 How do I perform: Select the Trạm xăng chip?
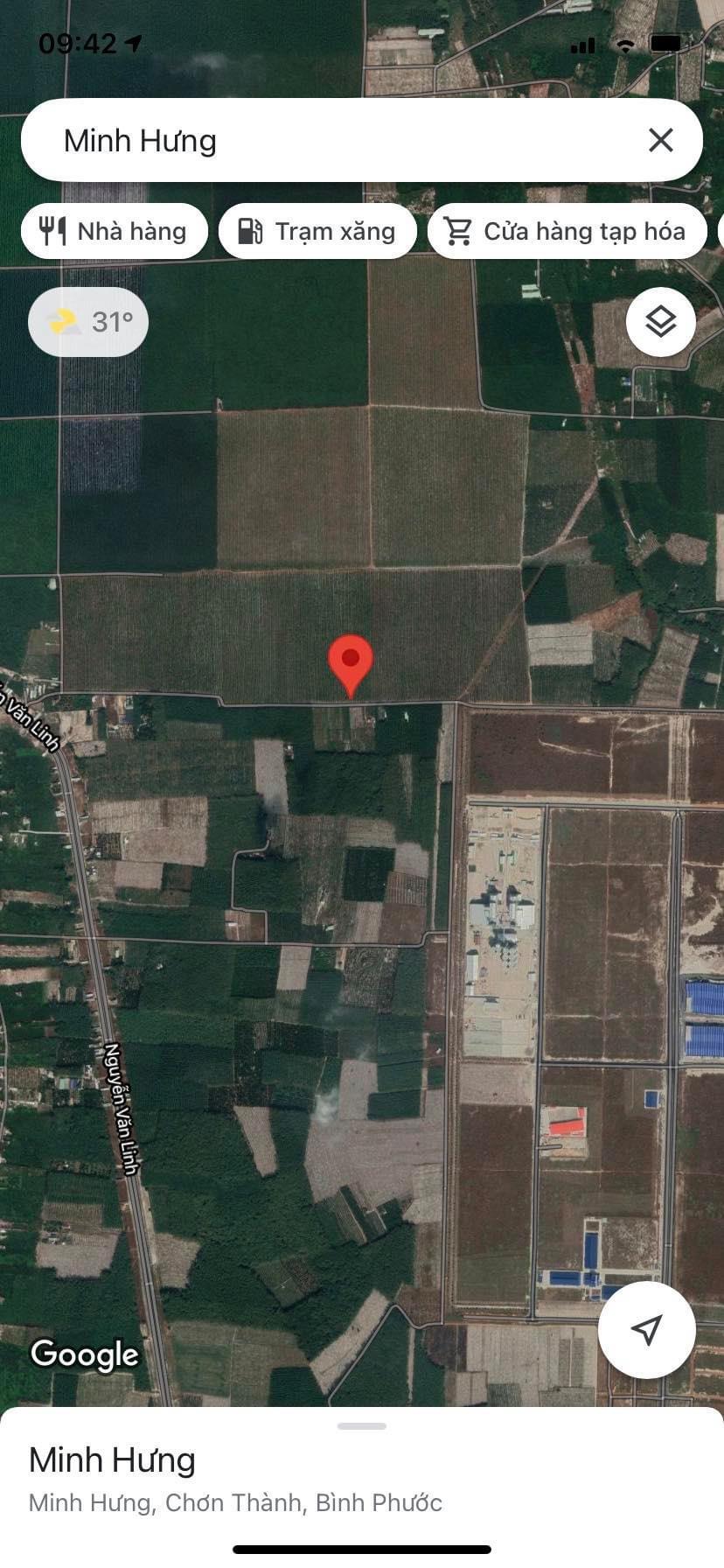(x=317, y=232)
